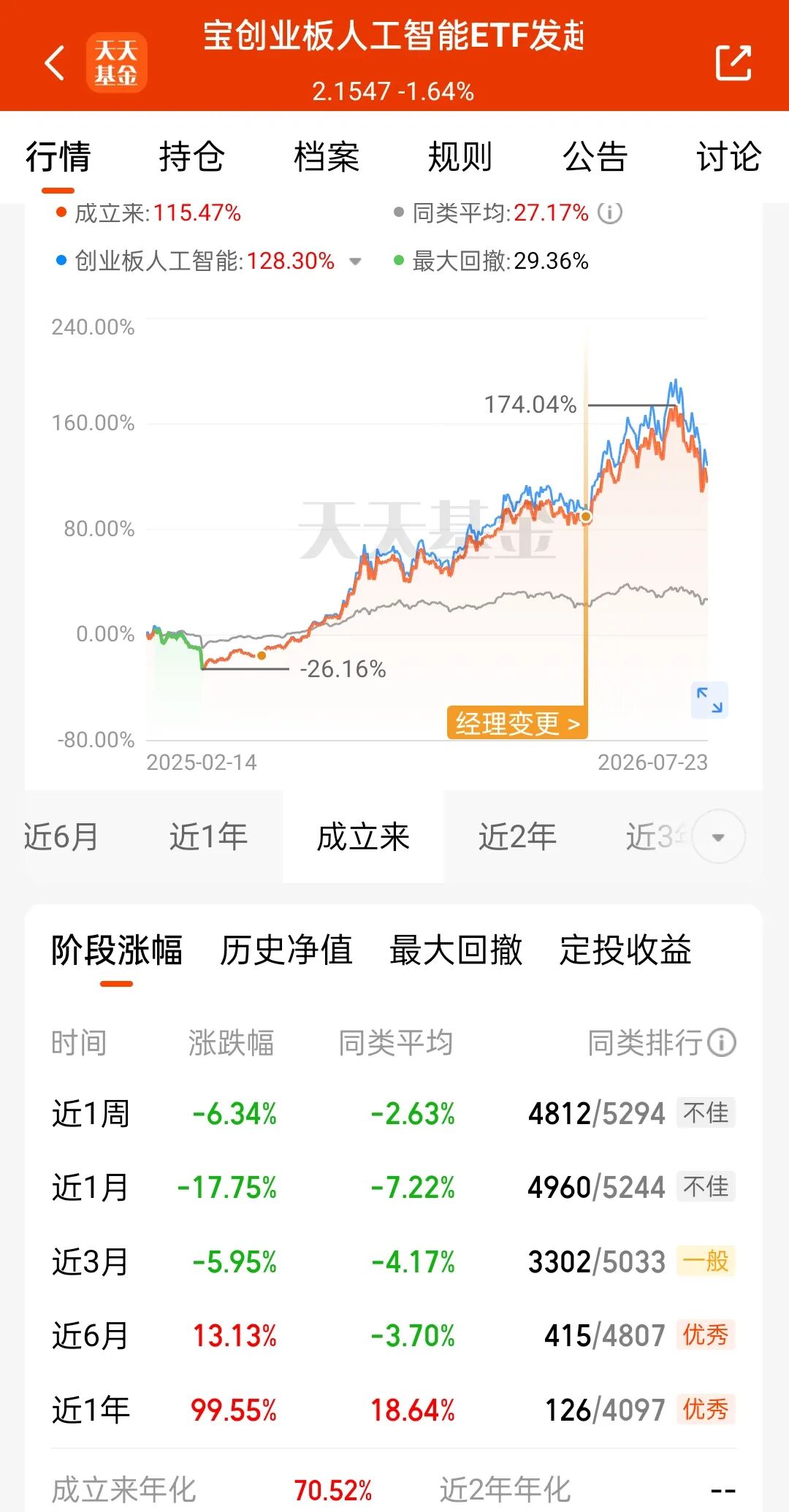Screen dimensions: 789x1512
Task: Expand more chart time ranges
Action: coord(718,837)
